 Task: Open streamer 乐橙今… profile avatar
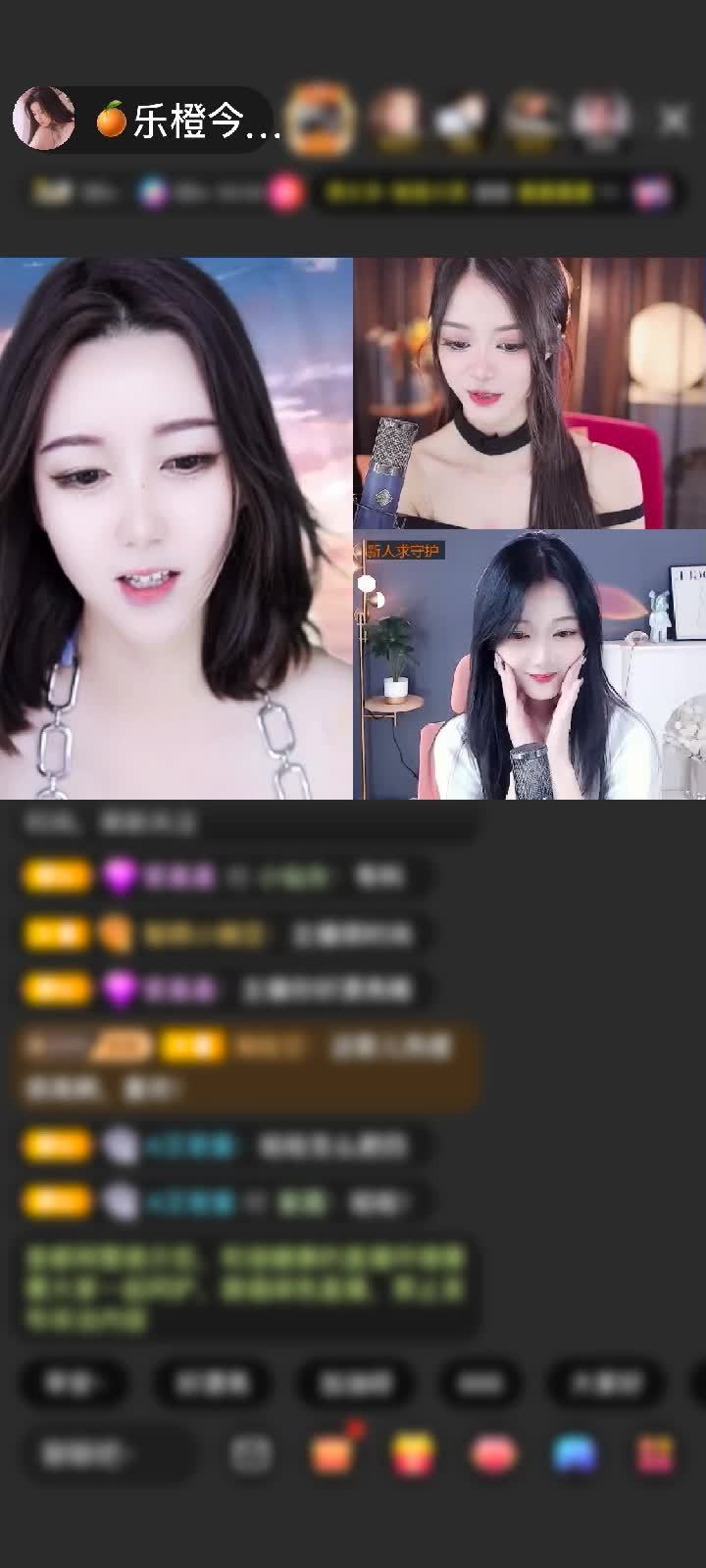43,119
